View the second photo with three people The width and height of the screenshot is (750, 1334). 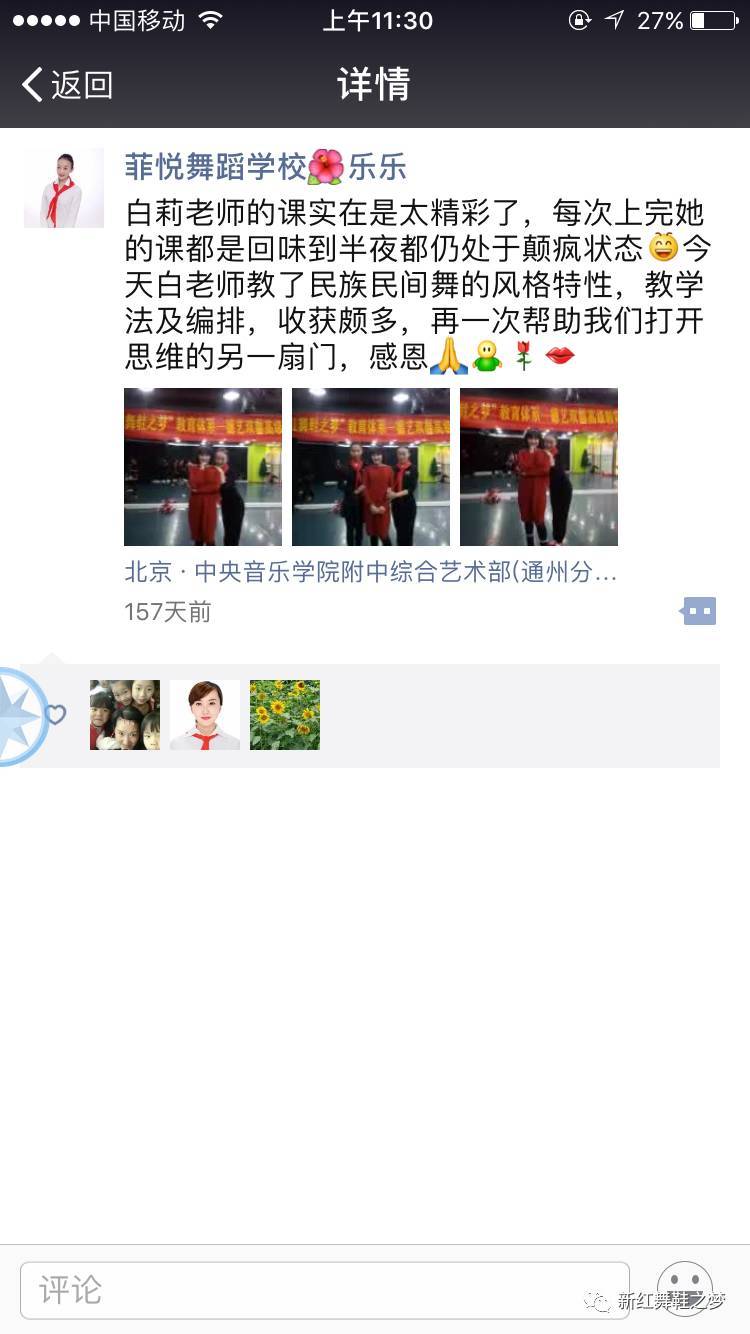[x=371, y=467]
